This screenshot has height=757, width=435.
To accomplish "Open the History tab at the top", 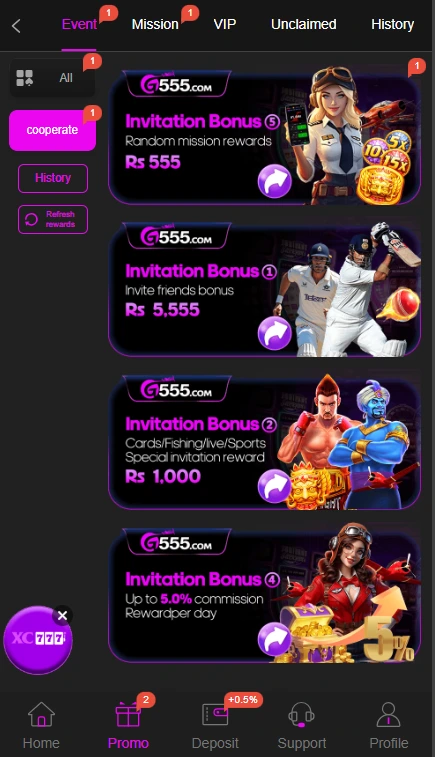I will point(393,24).
